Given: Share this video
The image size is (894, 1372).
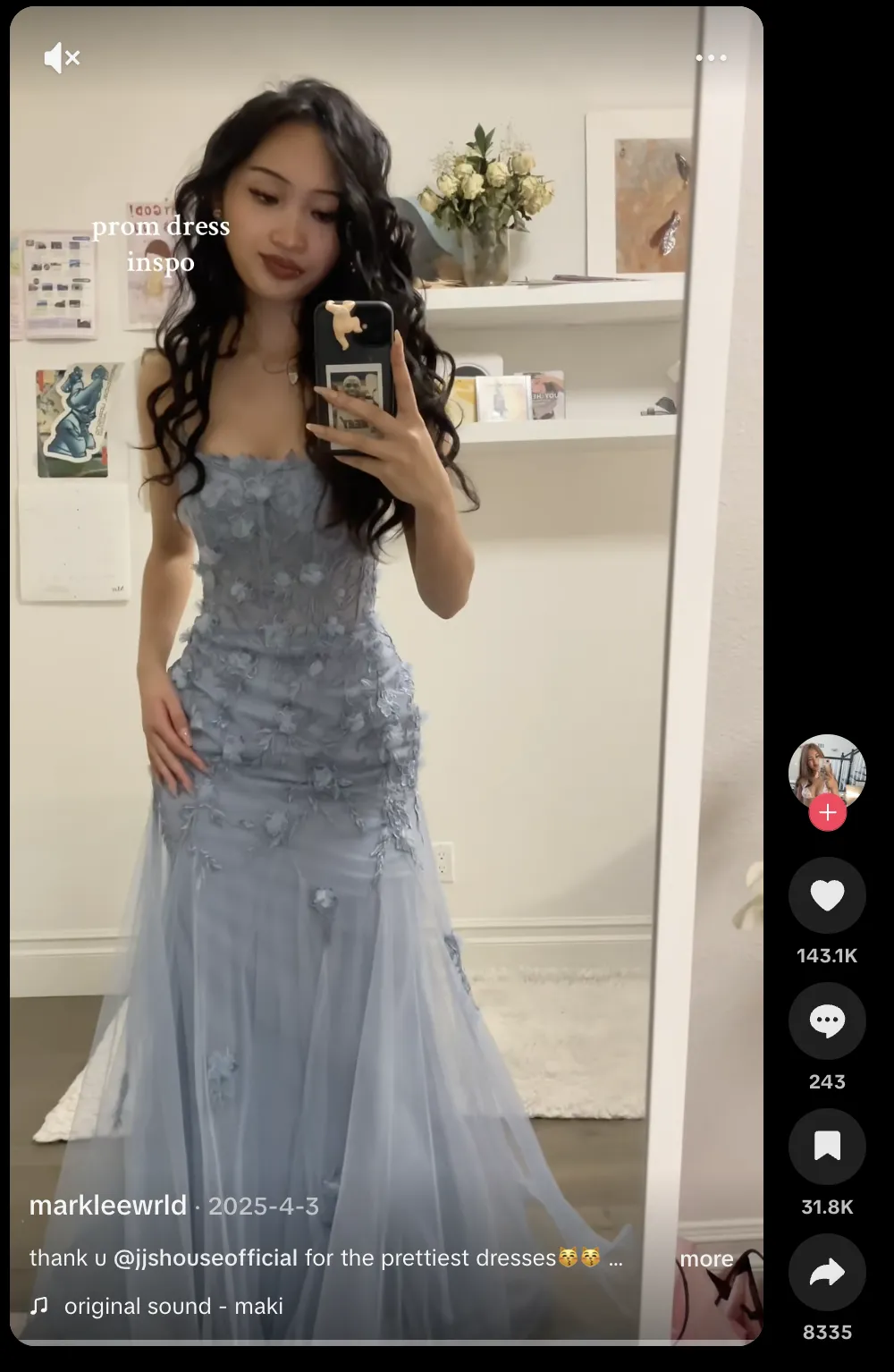Looking at the screenshot, I should (826, 1272).
